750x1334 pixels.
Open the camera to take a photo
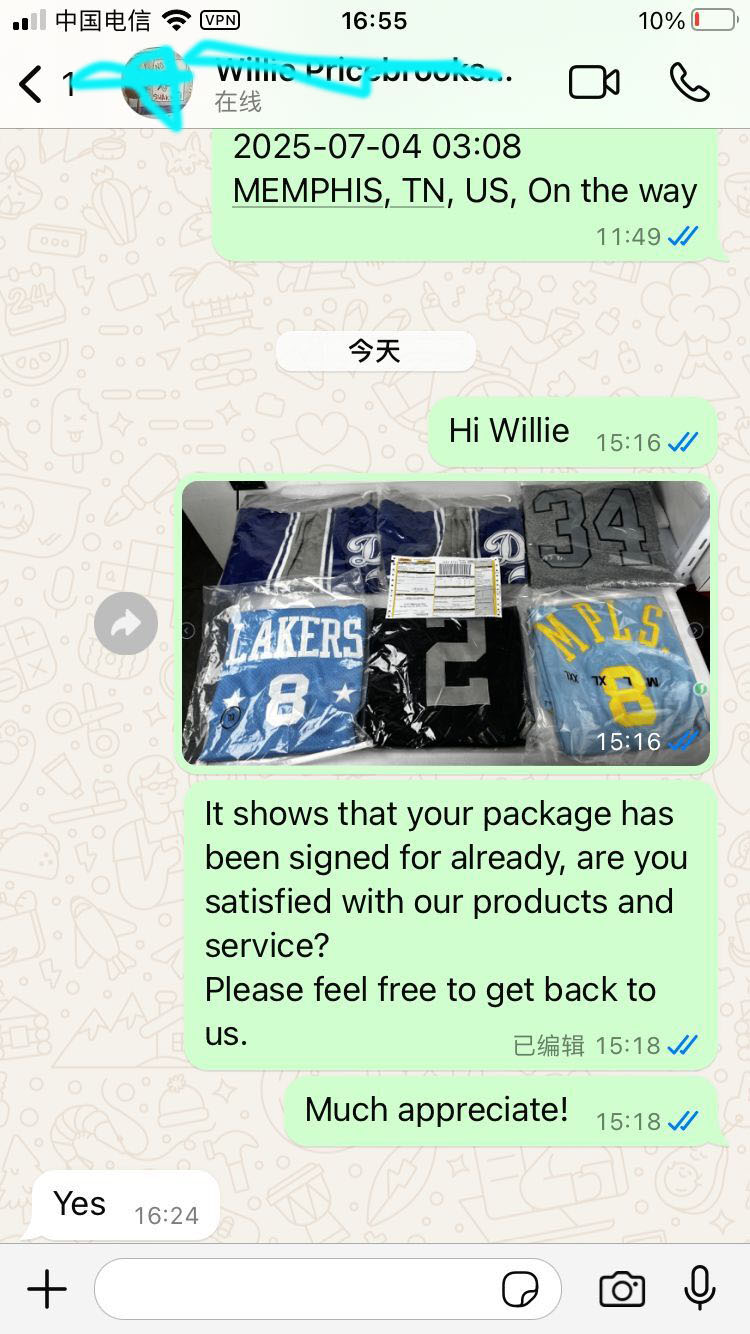click(x=621, y=1289)
